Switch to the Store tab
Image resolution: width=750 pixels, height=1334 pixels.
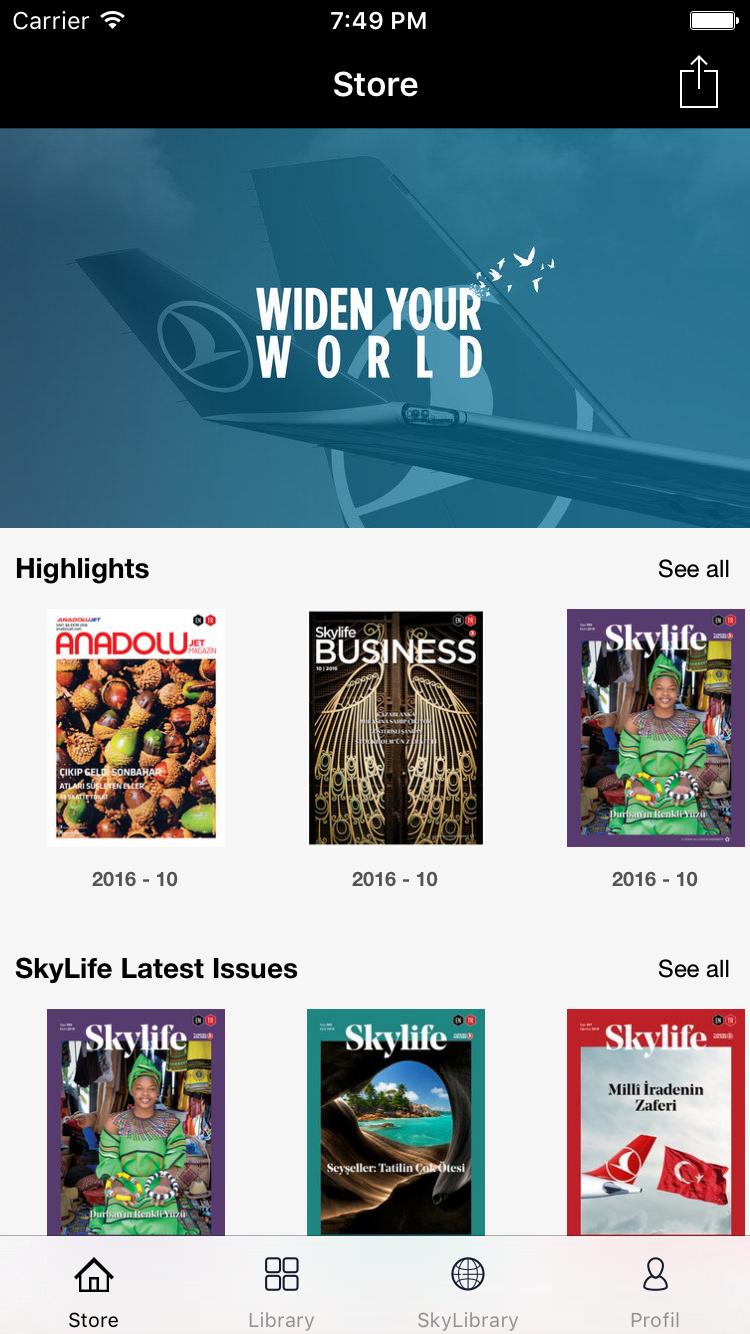93,1292
